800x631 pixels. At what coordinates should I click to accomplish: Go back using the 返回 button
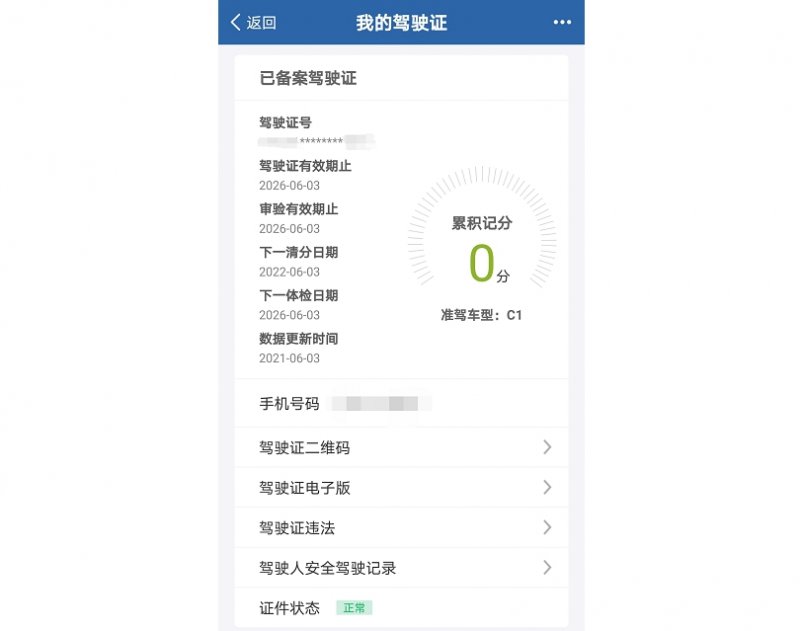coord(253,23)
